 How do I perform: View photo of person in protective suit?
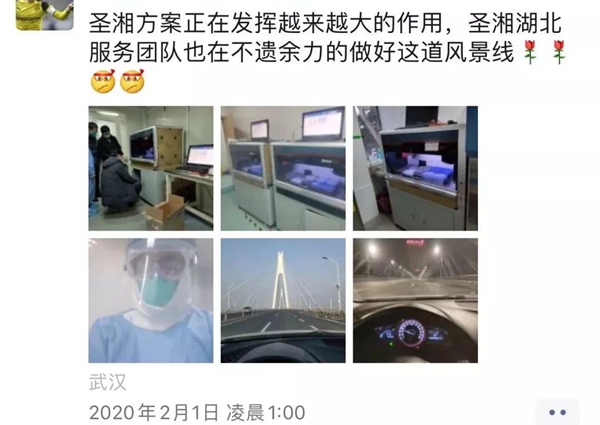[x=151, y=300]
